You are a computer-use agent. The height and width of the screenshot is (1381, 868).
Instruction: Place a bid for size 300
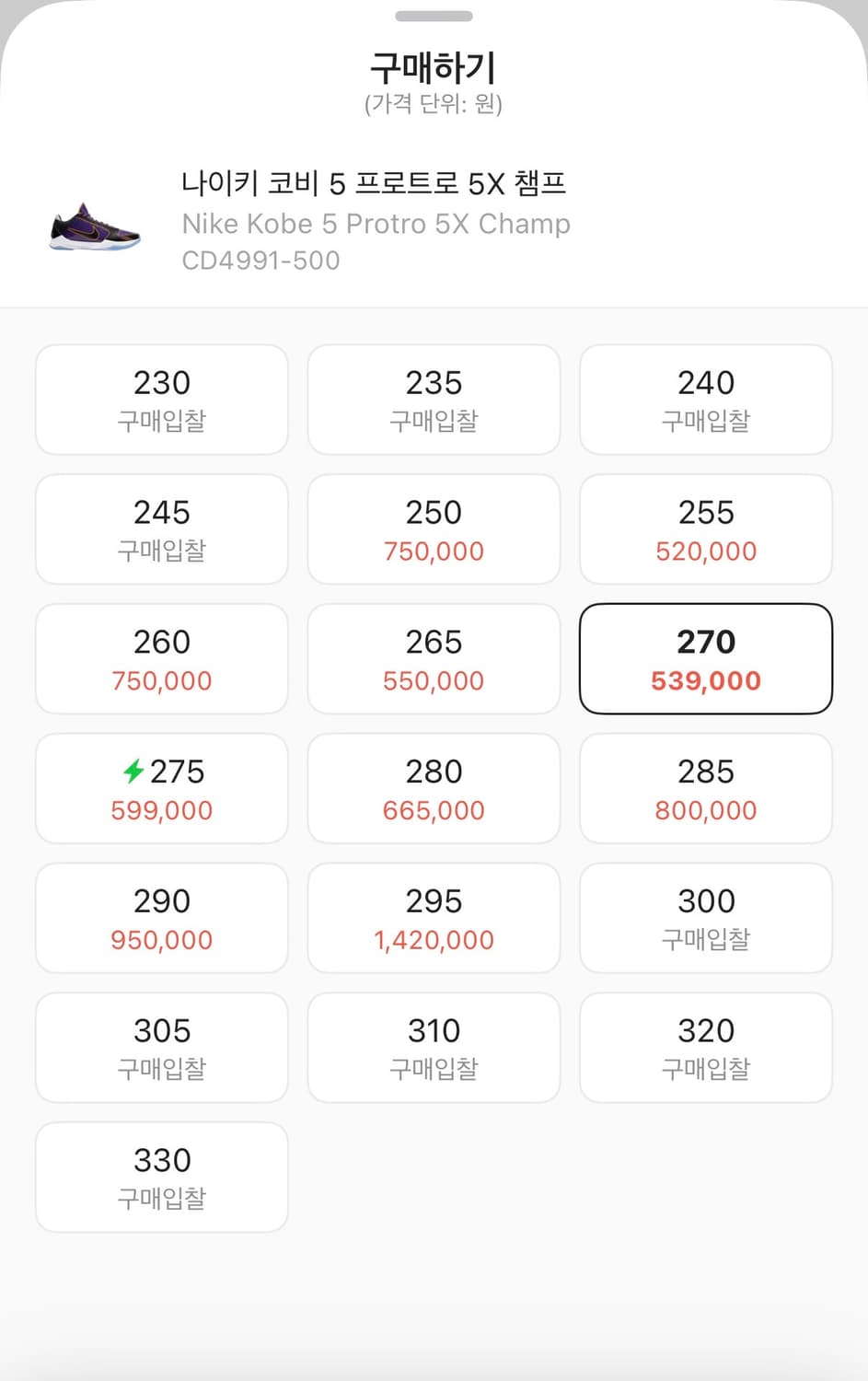pyautogui.click(x=705, y=918)
